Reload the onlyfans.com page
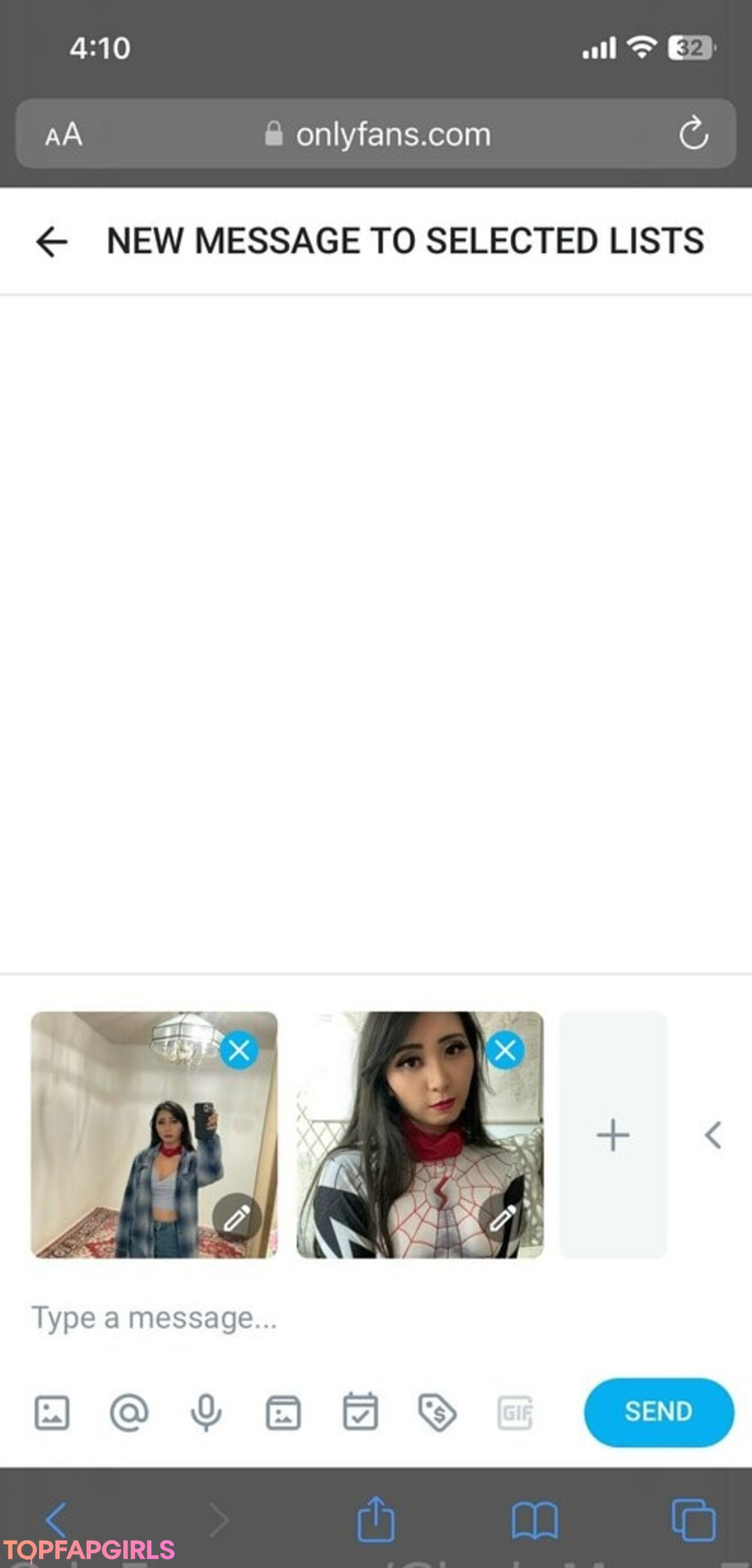This screenshot has width=752, height=1568. click(694, 134)
